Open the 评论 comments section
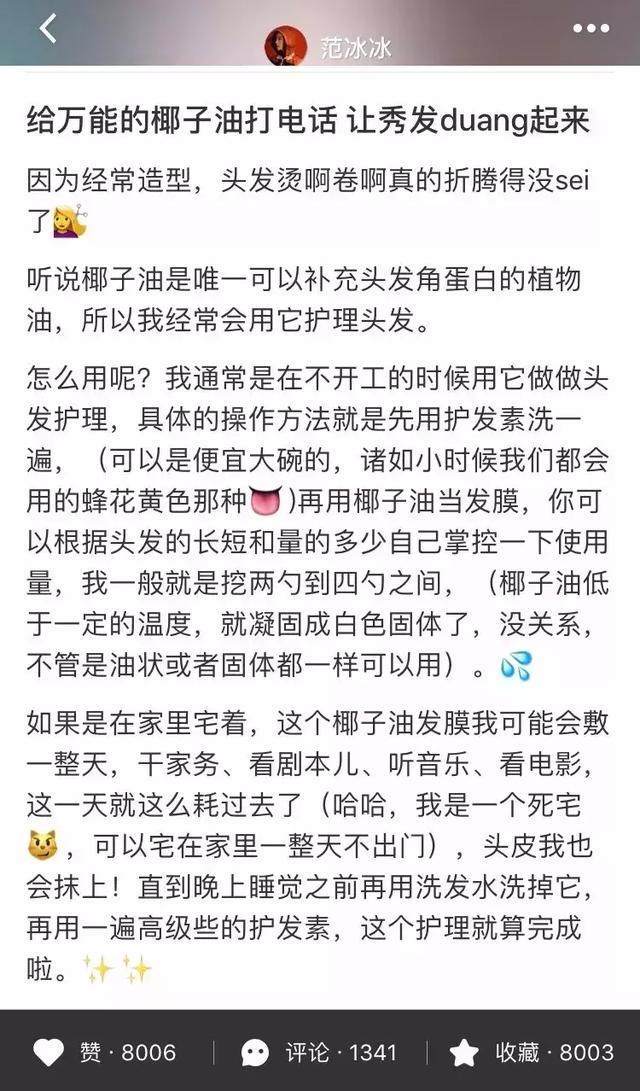The image size is (640, 1091). coord(319,1052)
